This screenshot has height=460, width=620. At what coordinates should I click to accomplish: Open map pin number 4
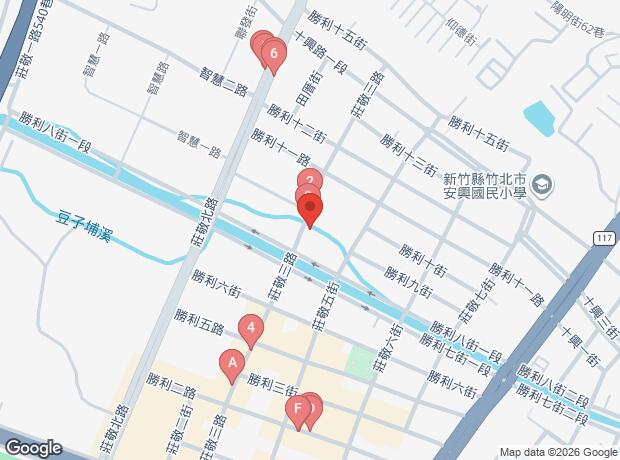pos(251,329)
